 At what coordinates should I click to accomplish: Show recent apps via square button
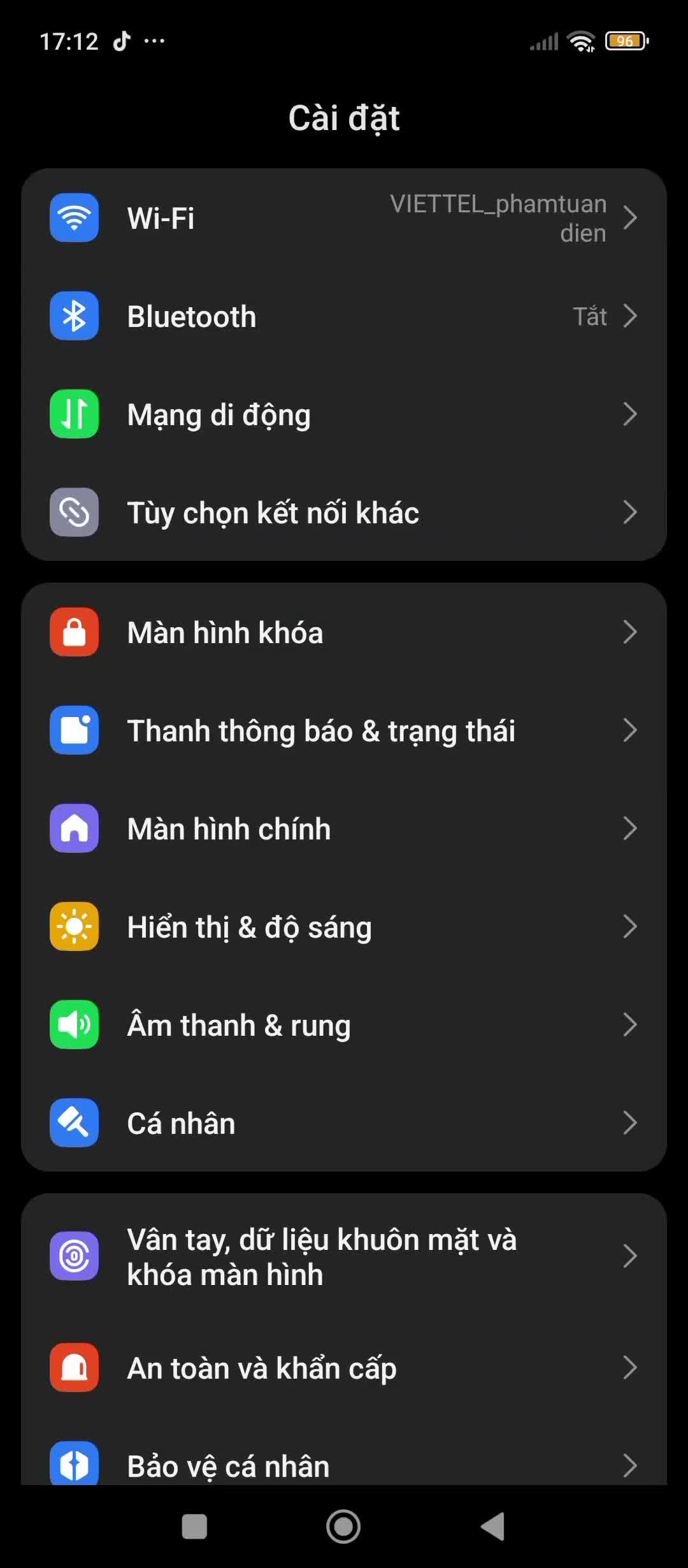coord(194,1527)
